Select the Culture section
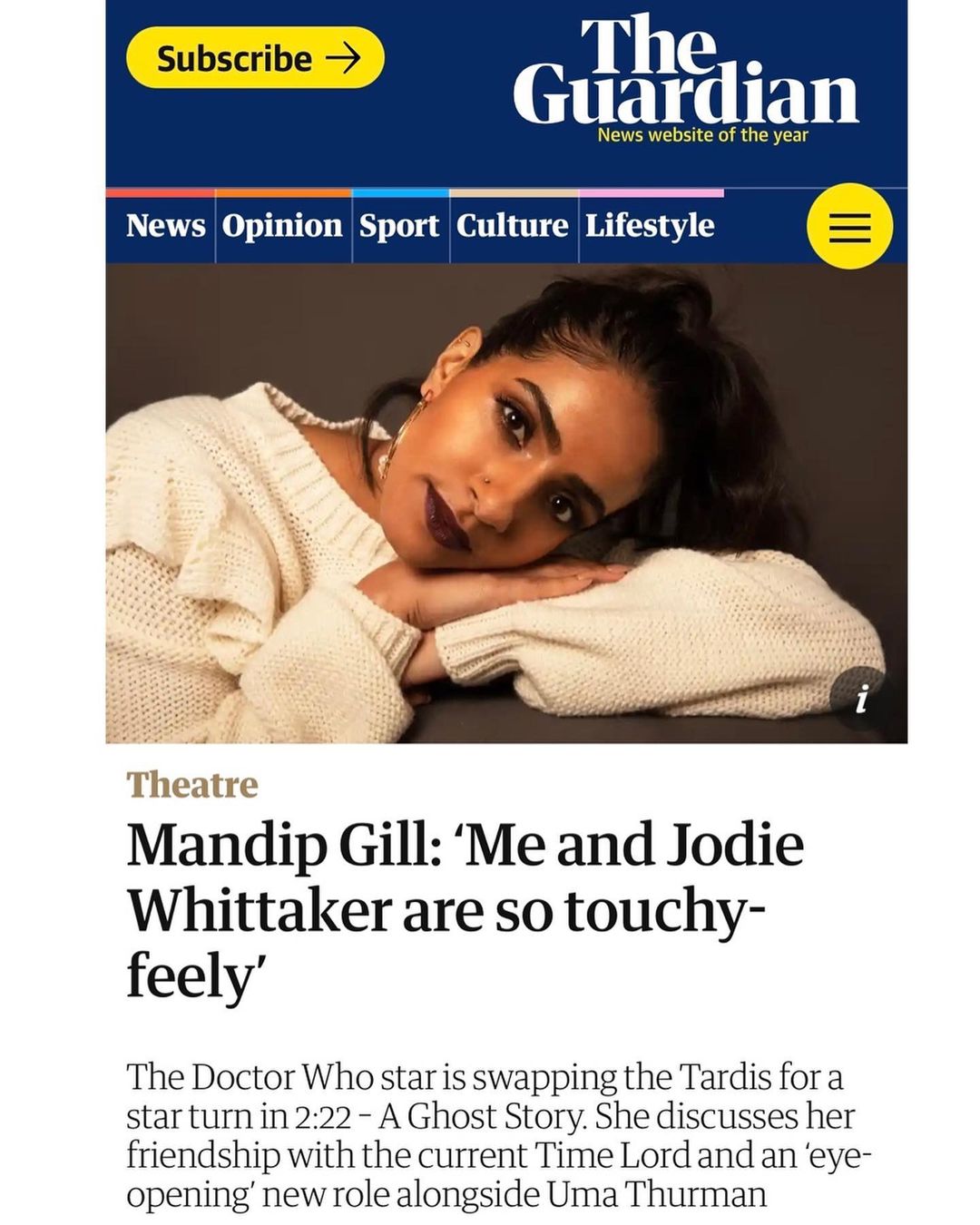980x1225 pixels. point(513,225)
